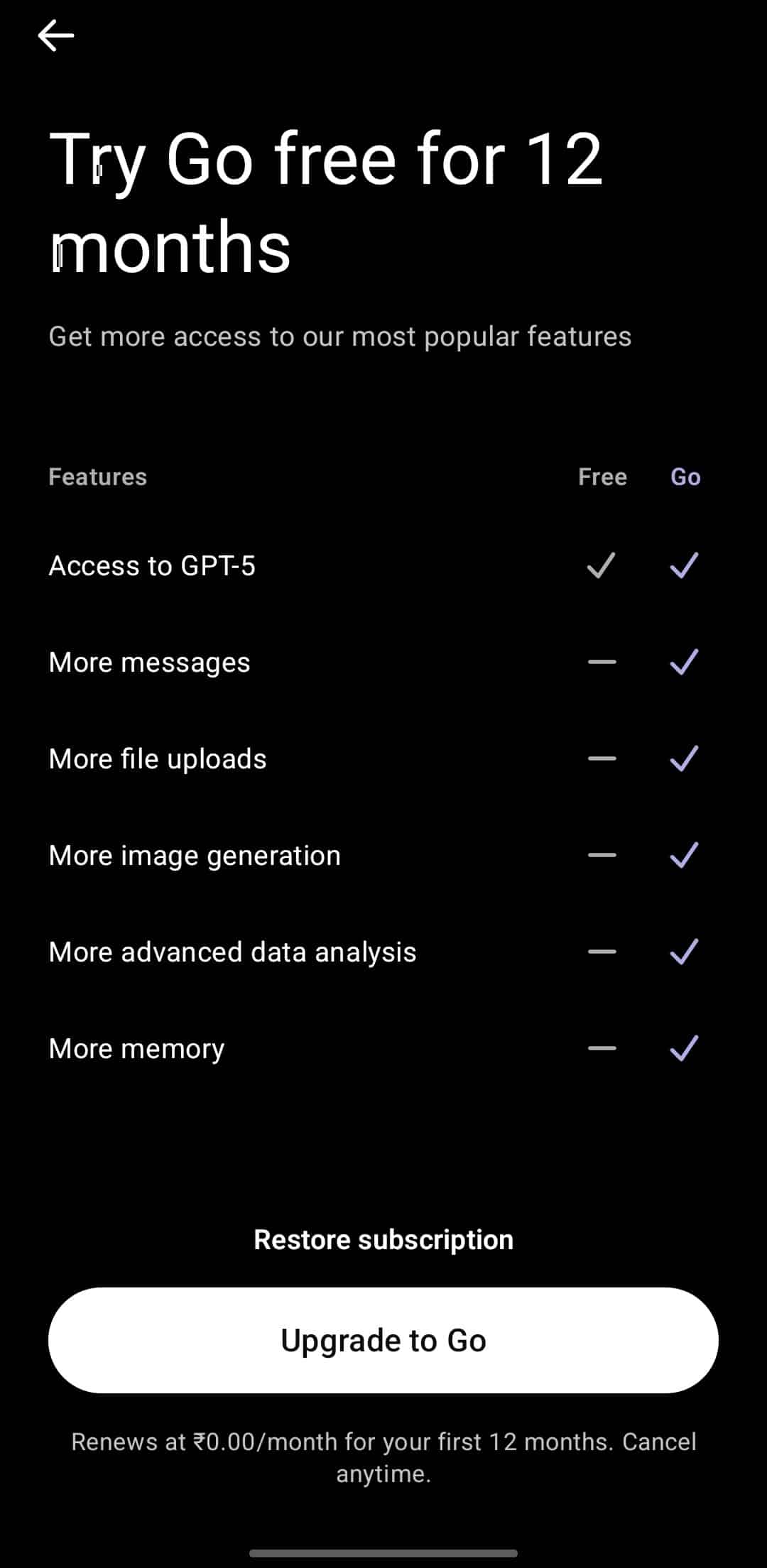Tap the Upgrade to Go button

[383, 1340]
